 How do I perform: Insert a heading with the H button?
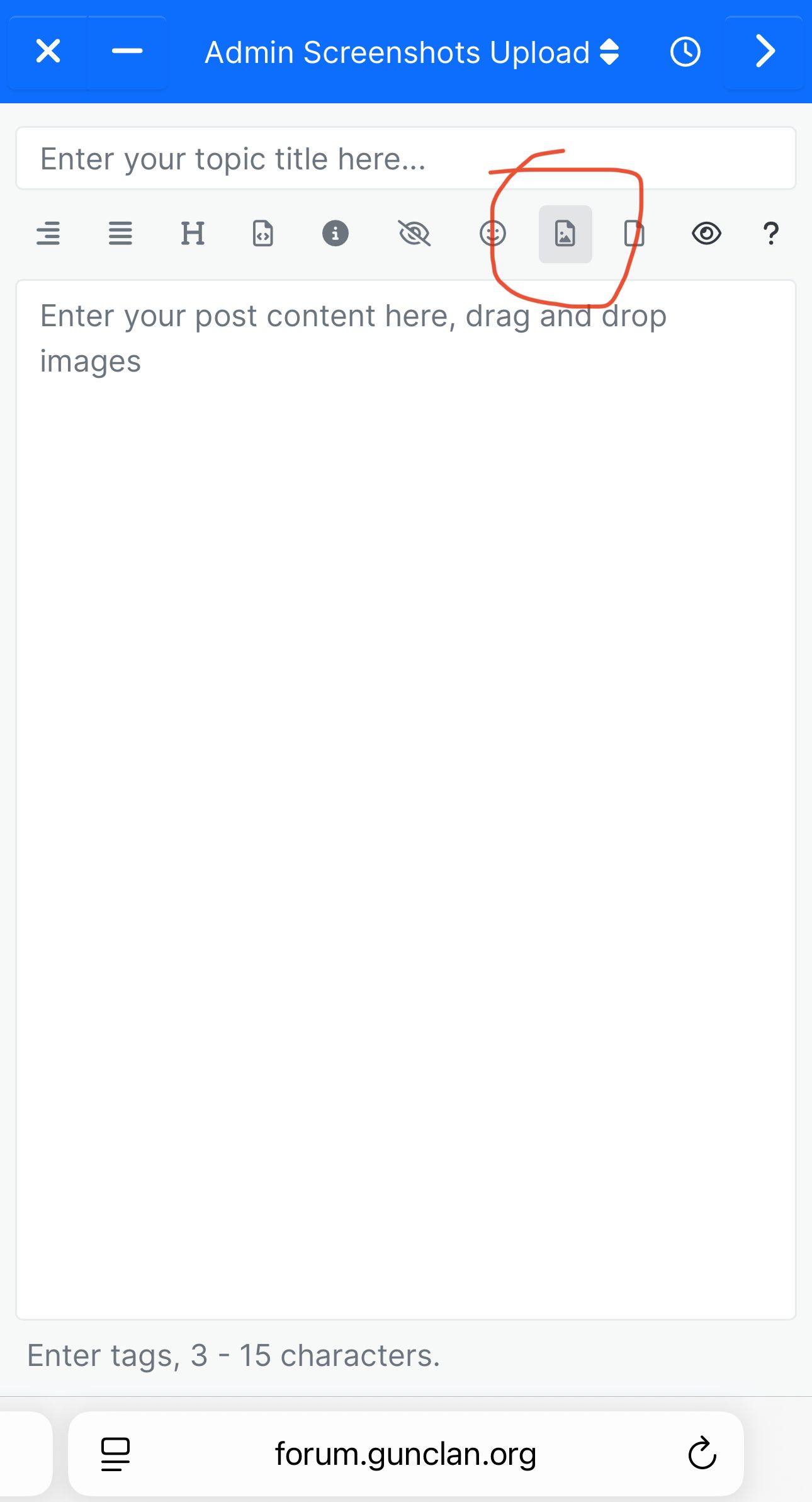pos(193,234)
